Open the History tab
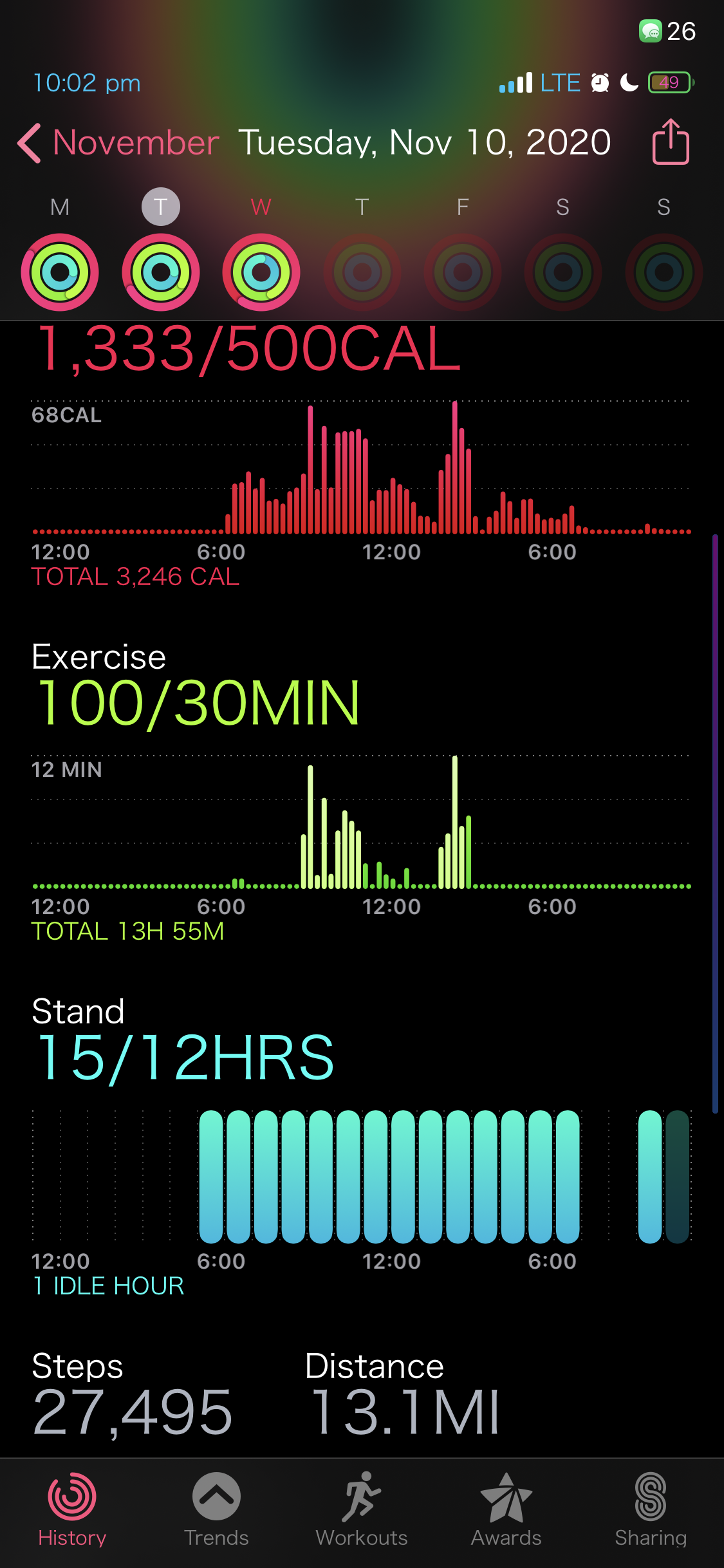The width and height of the screenshot is (724, 1568). (72, 1509)
